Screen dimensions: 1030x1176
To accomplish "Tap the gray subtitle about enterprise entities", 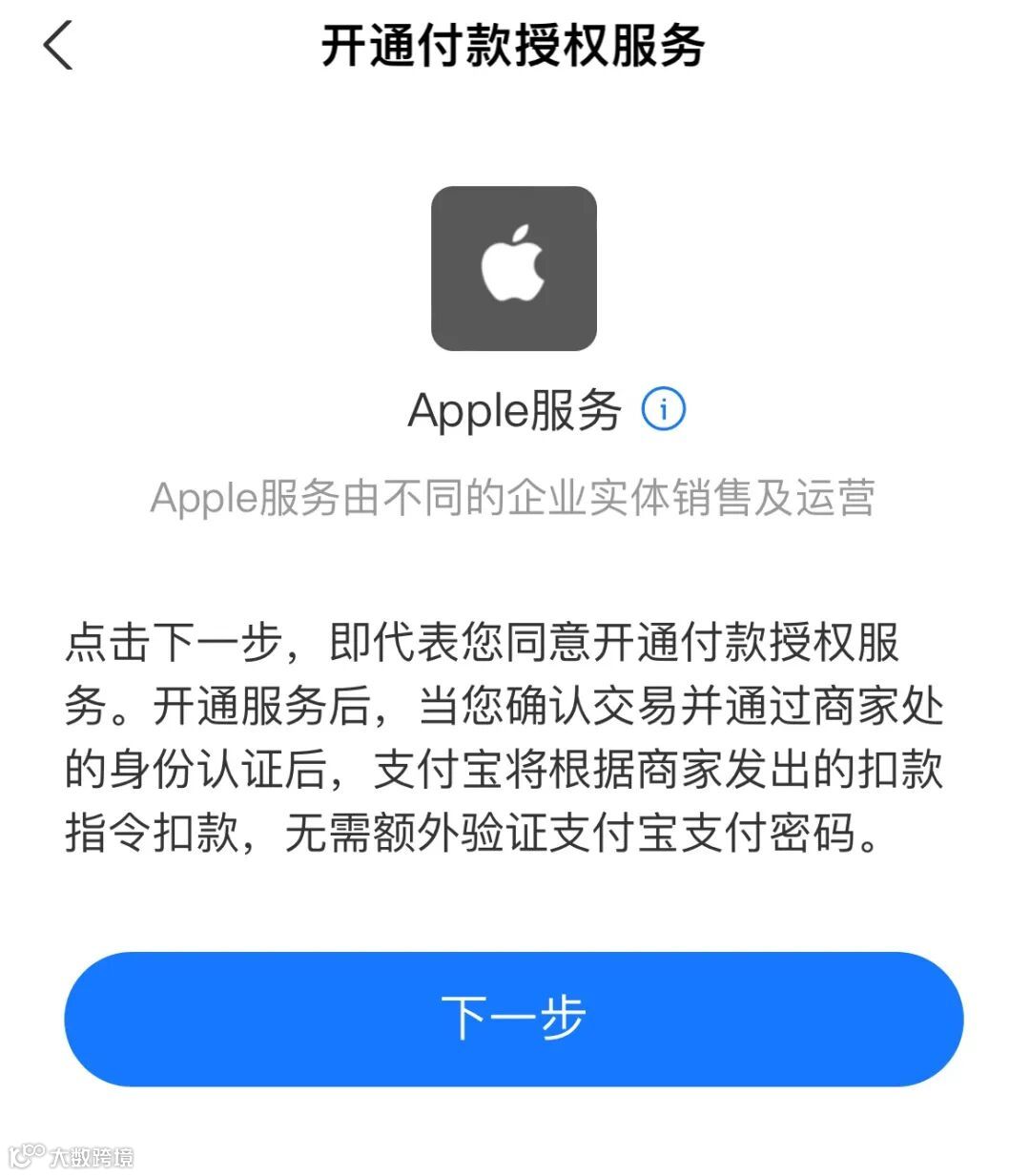I will (515, 496).
